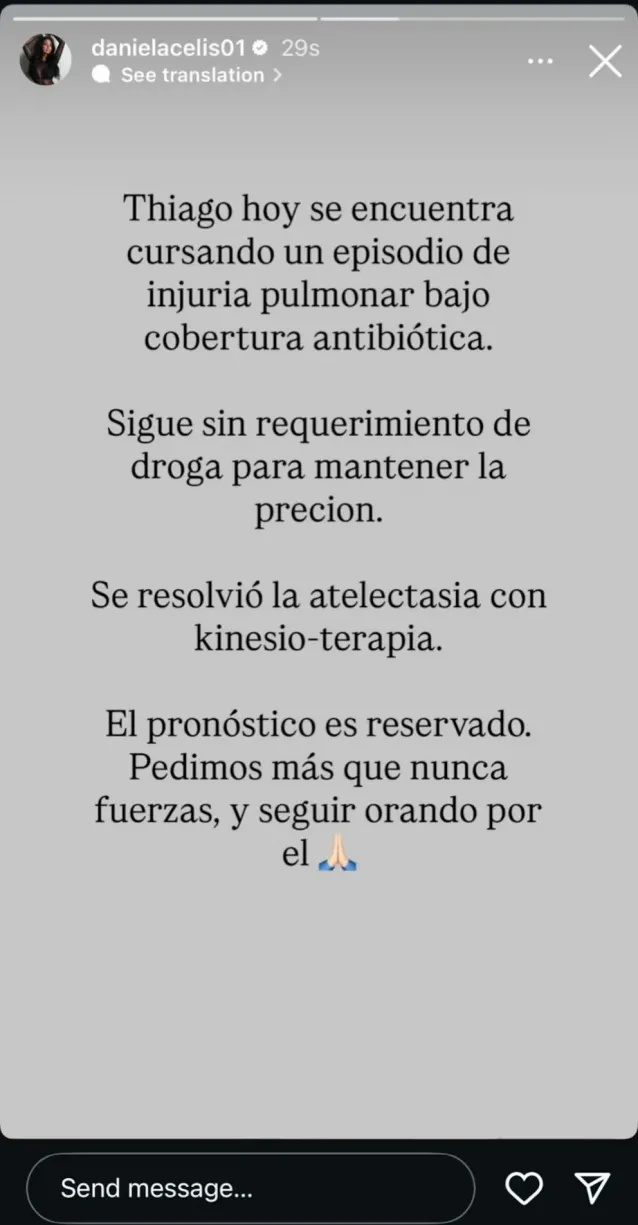
Task: Open danielacelis01's profile picture
Action: [x=46, y=60]
